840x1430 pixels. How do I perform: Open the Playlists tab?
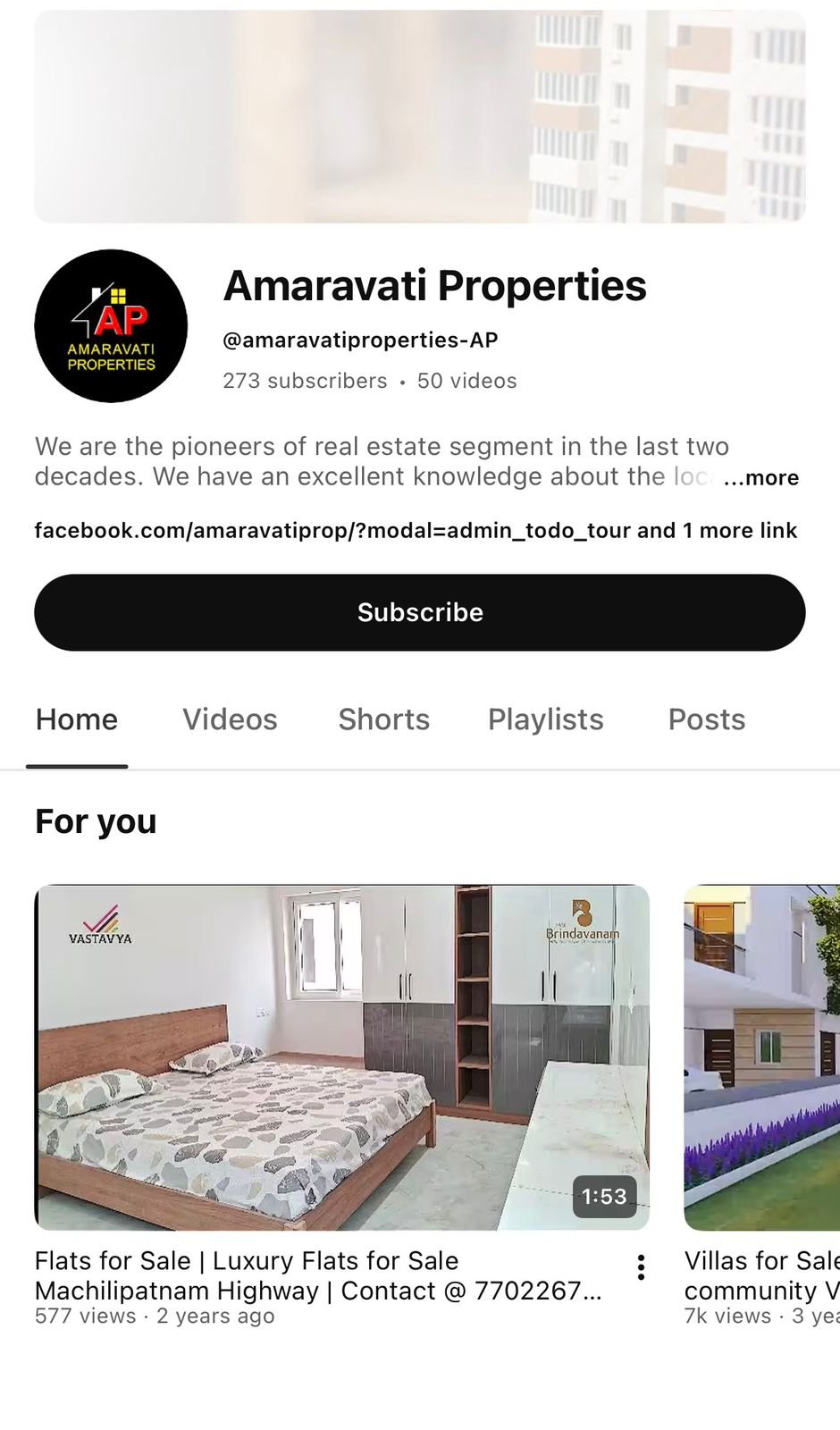coord(545,719)
